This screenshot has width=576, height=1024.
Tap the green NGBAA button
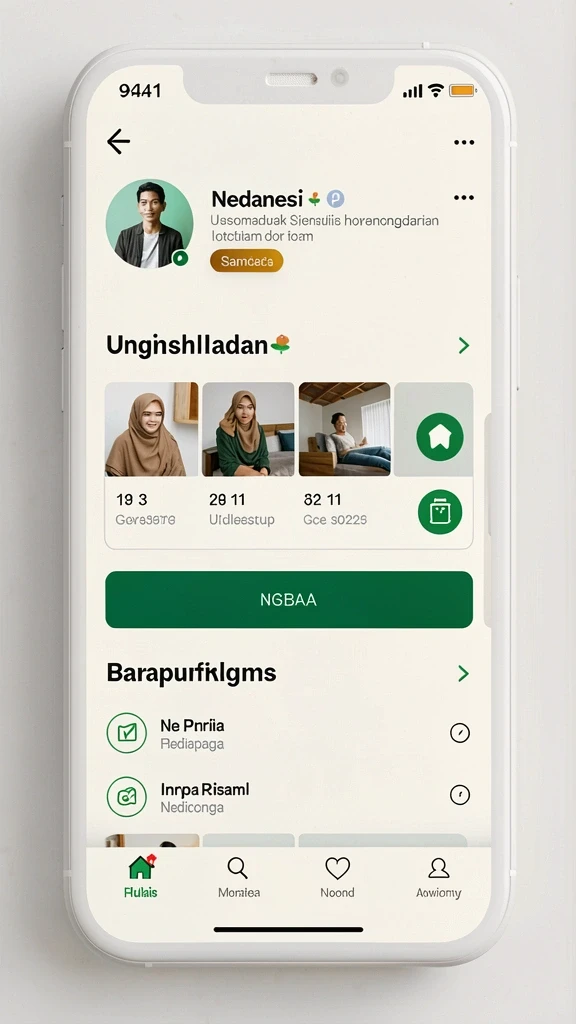tap(289, 600)
